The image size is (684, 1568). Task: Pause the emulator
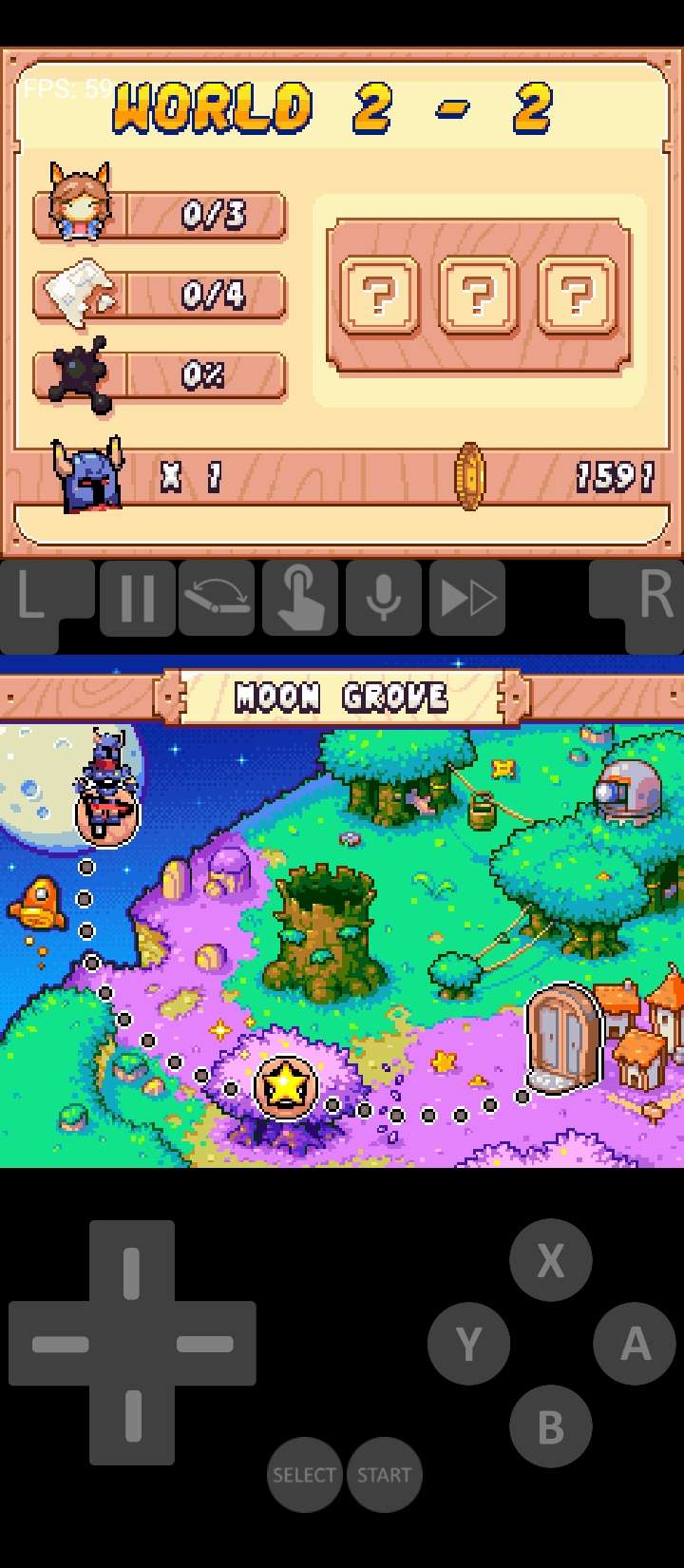click(138, 598)
